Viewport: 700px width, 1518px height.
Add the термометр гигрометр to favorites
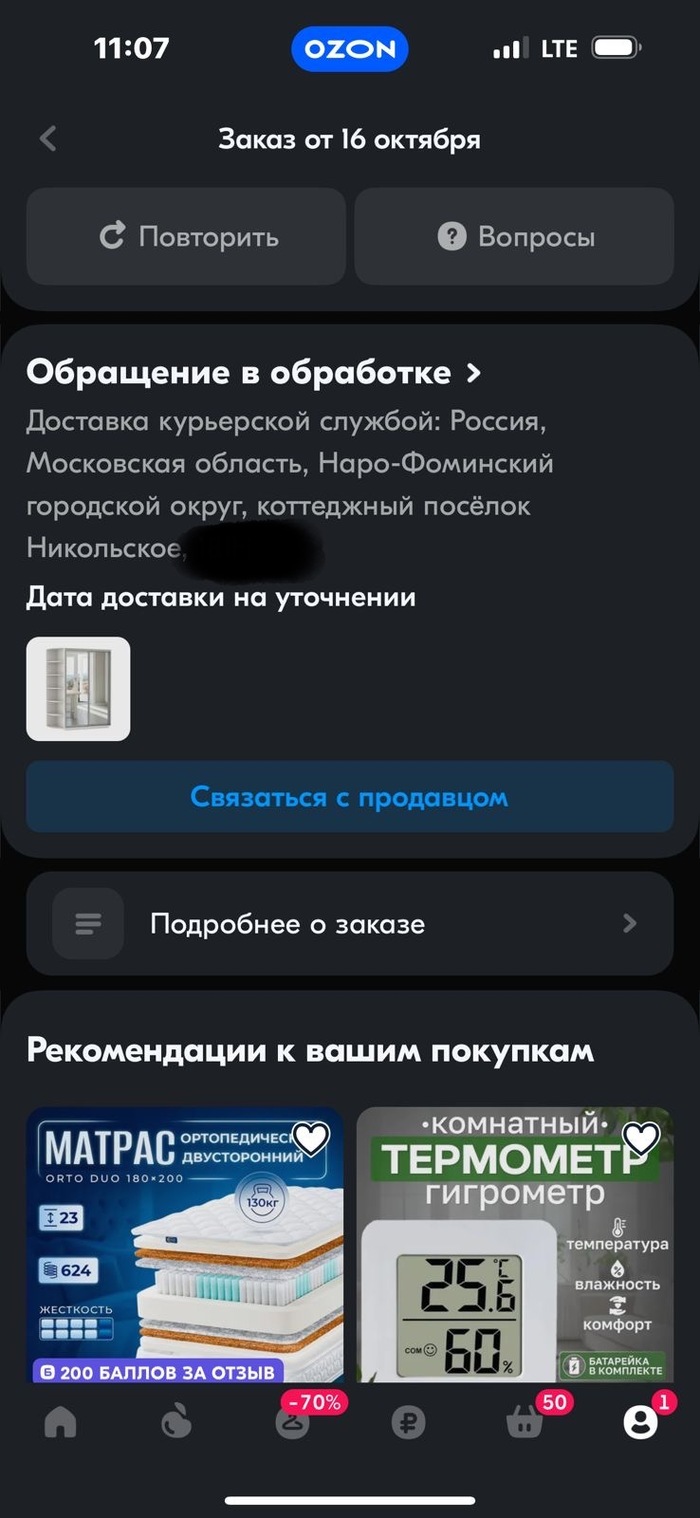pyautogui.click(x=641, y=1138)
